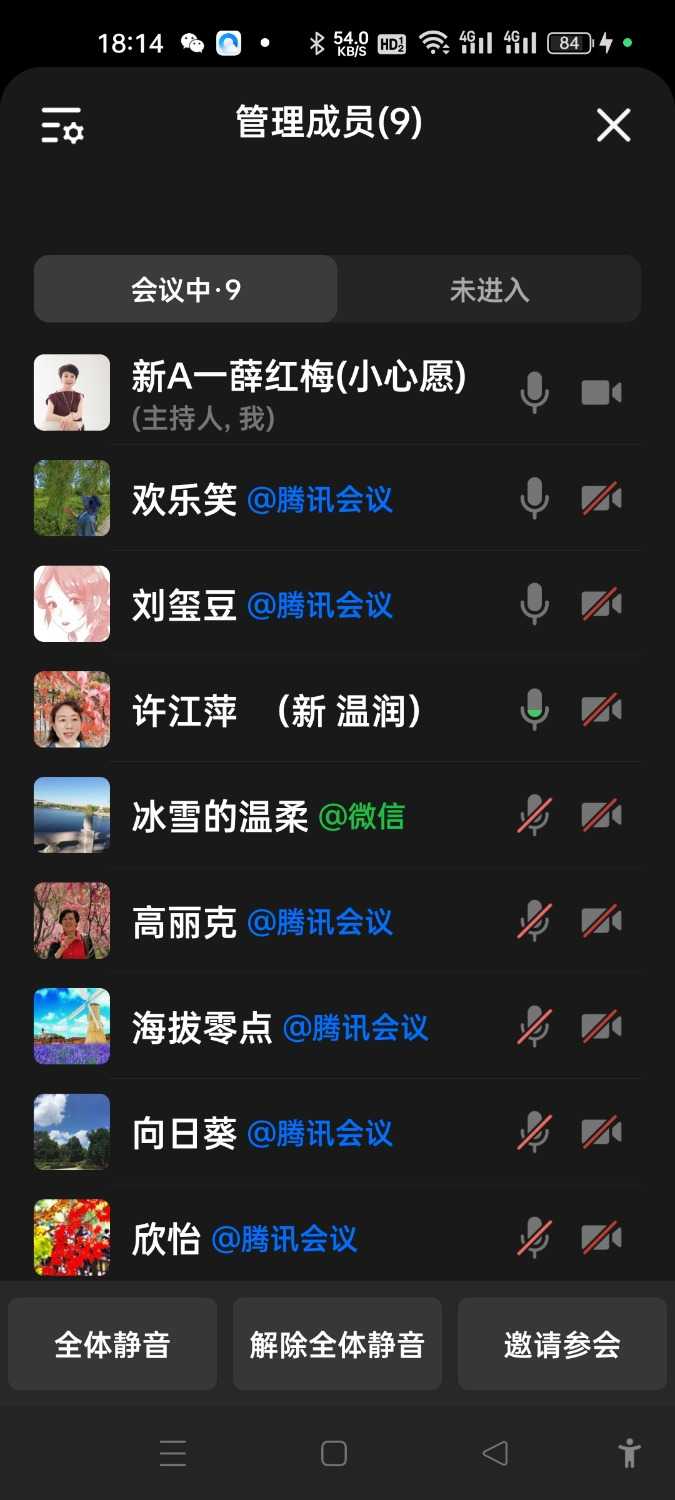Open the member management settings icon
675x1500 pixels.
[62, 126]
